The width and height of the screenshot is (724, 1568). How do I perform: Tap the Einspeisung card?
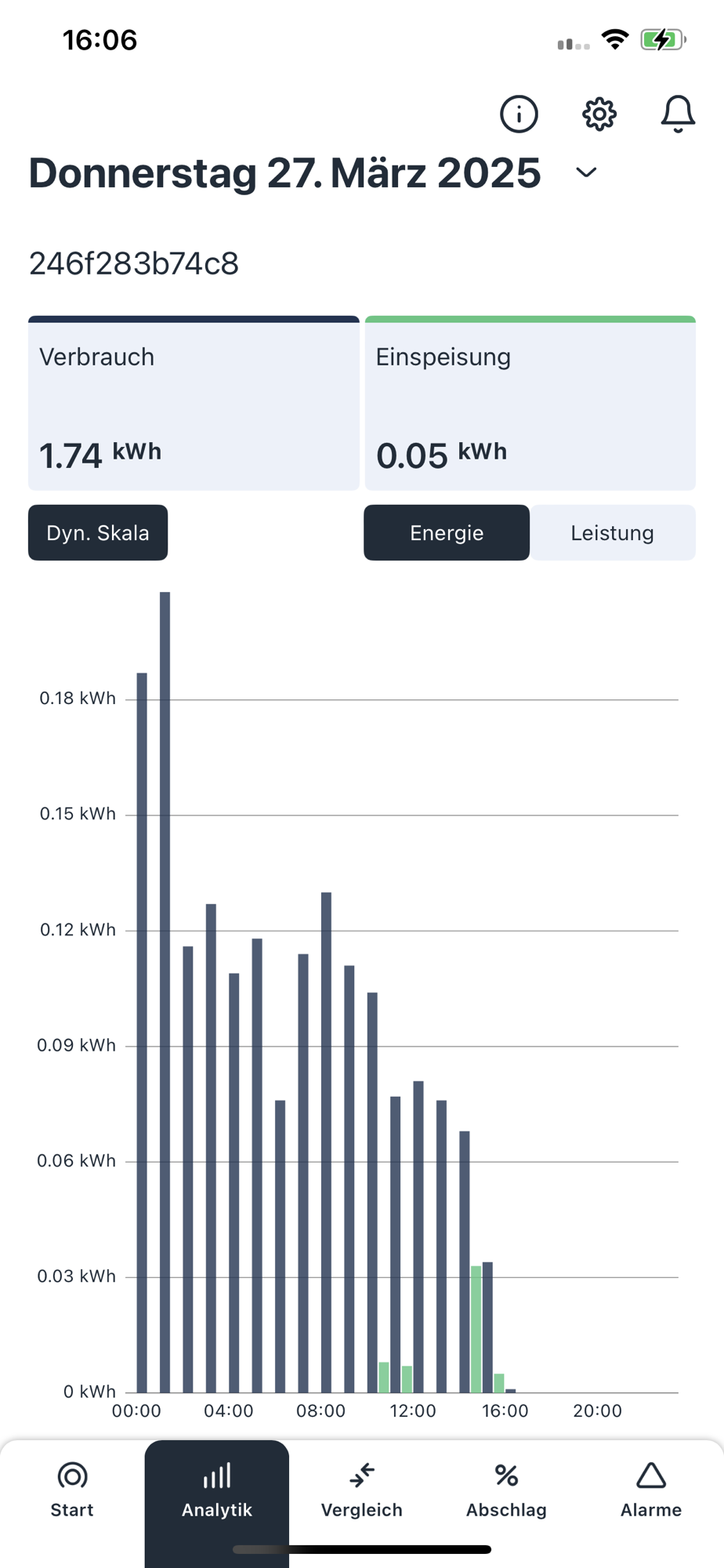coord(530,405)
